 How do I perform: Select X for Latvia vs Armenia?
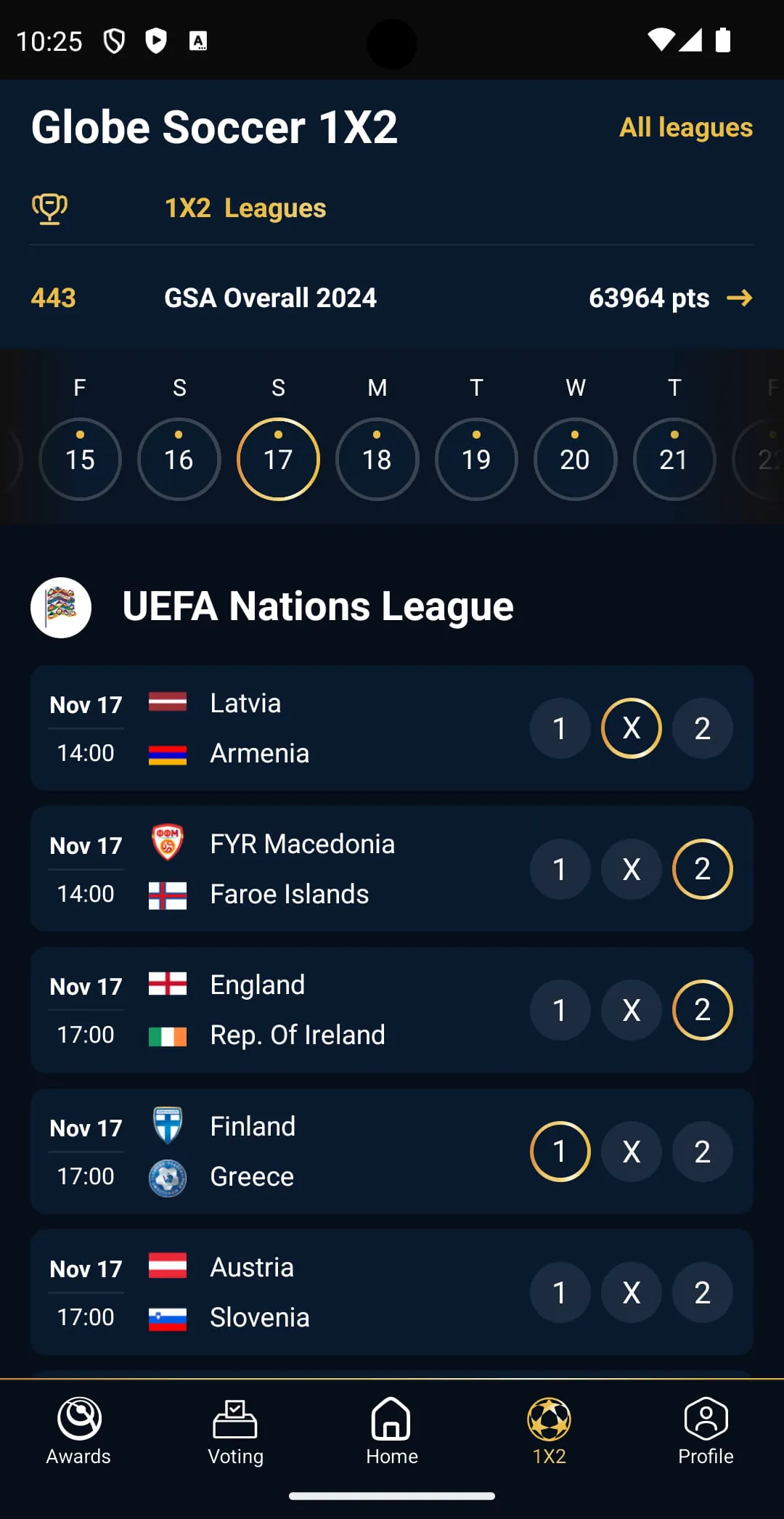[x=631, y=728]
